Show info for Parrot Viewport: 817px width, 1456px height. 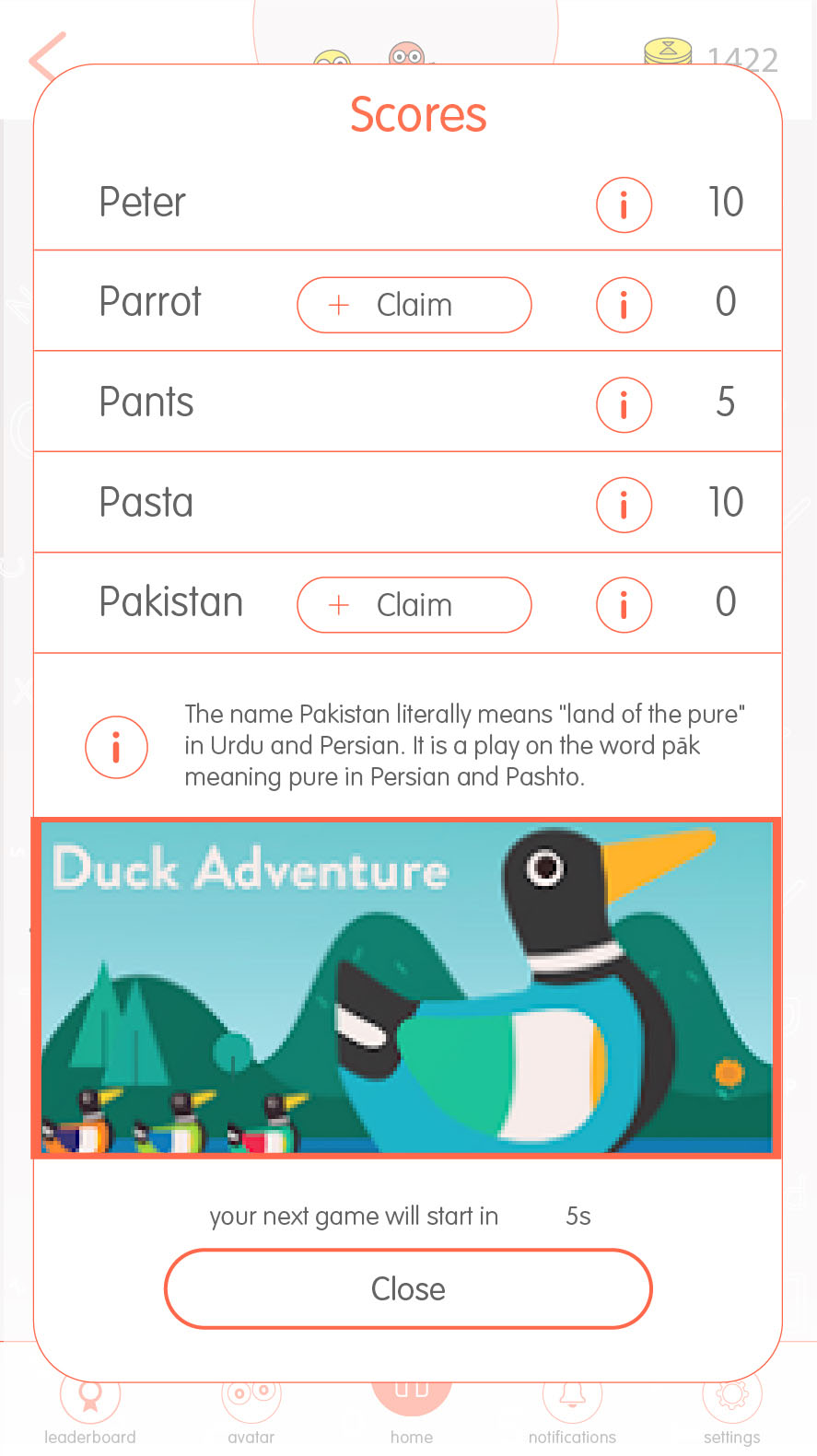click(624, 305)
